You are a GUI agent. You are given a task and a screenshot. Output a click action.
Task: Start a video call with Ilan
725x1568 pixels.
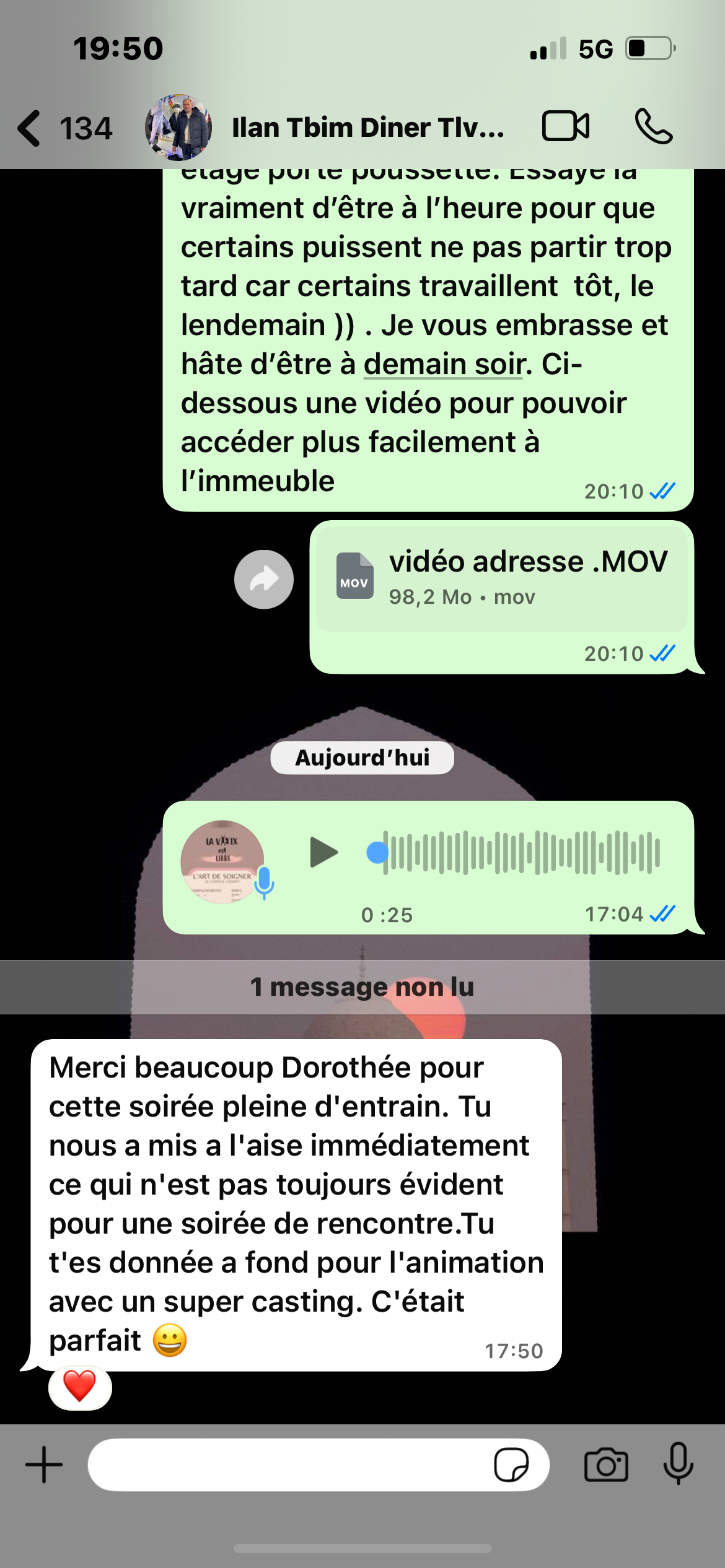pyautogui.click(x=565, y=127)
